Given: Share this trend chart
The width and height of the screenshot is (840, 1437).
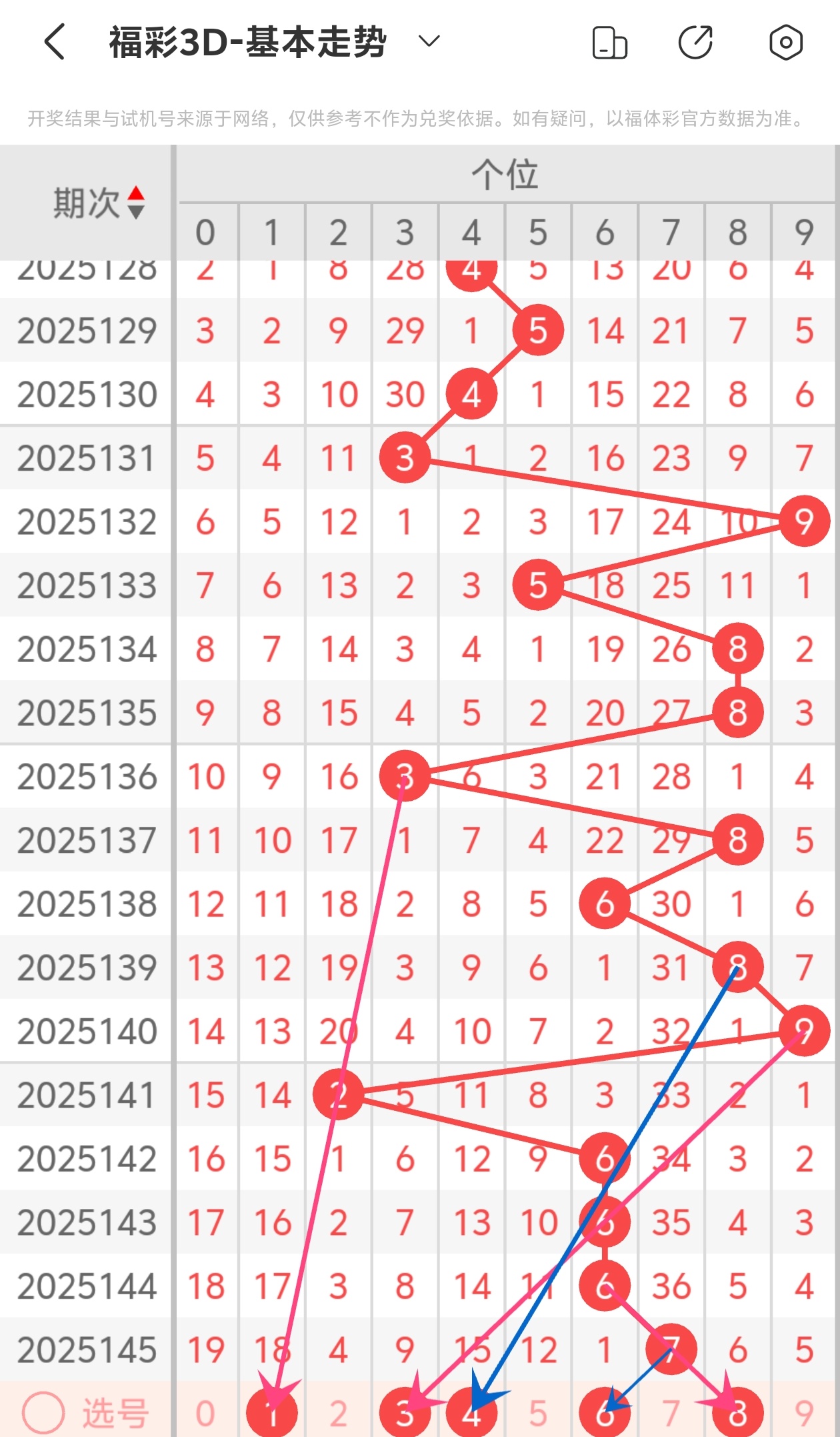Looking at the screenshot, I should [696, 43].
